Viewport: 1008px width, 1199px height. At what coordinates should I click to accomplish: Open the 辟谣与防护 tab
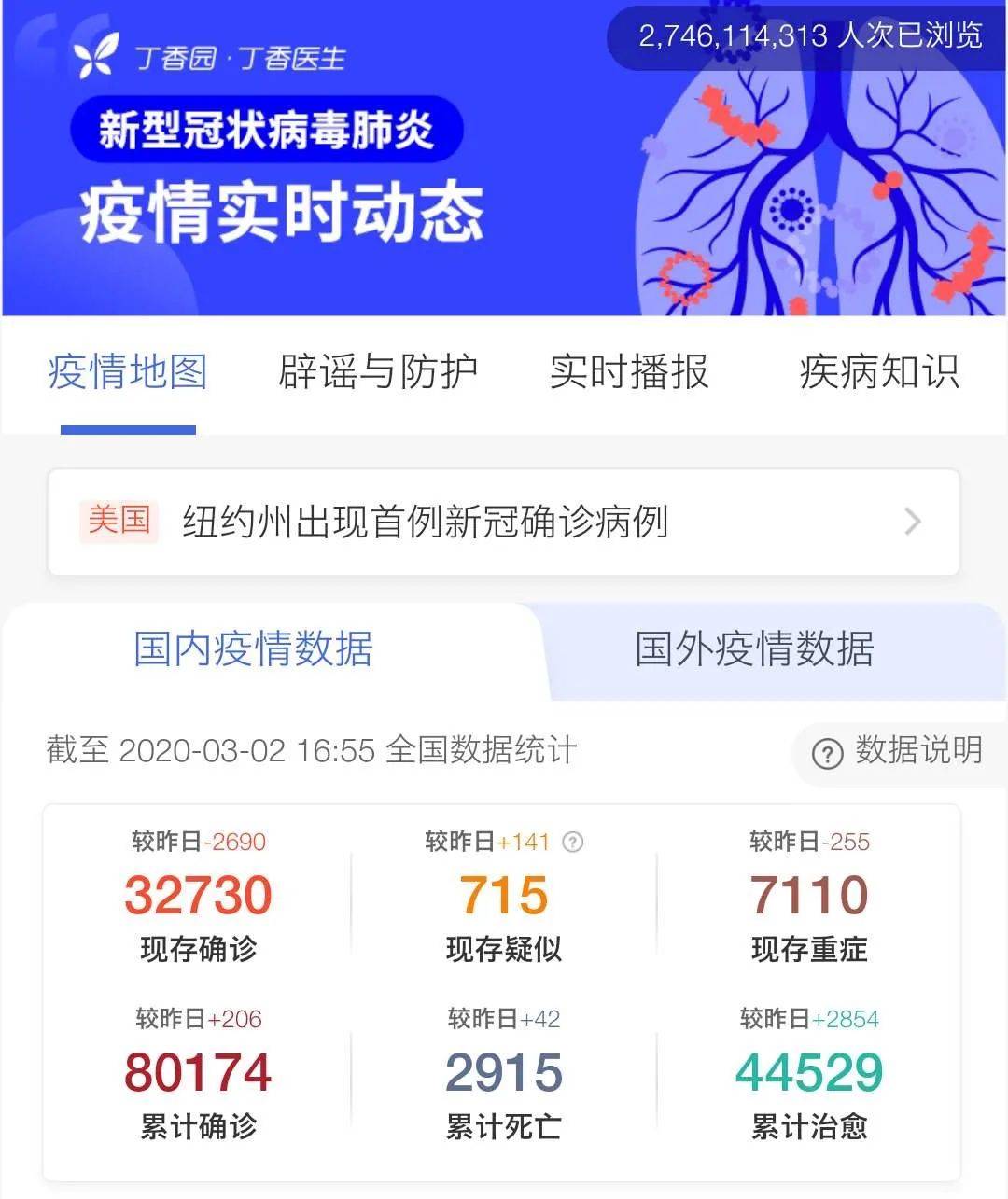(x=378, y=373)
